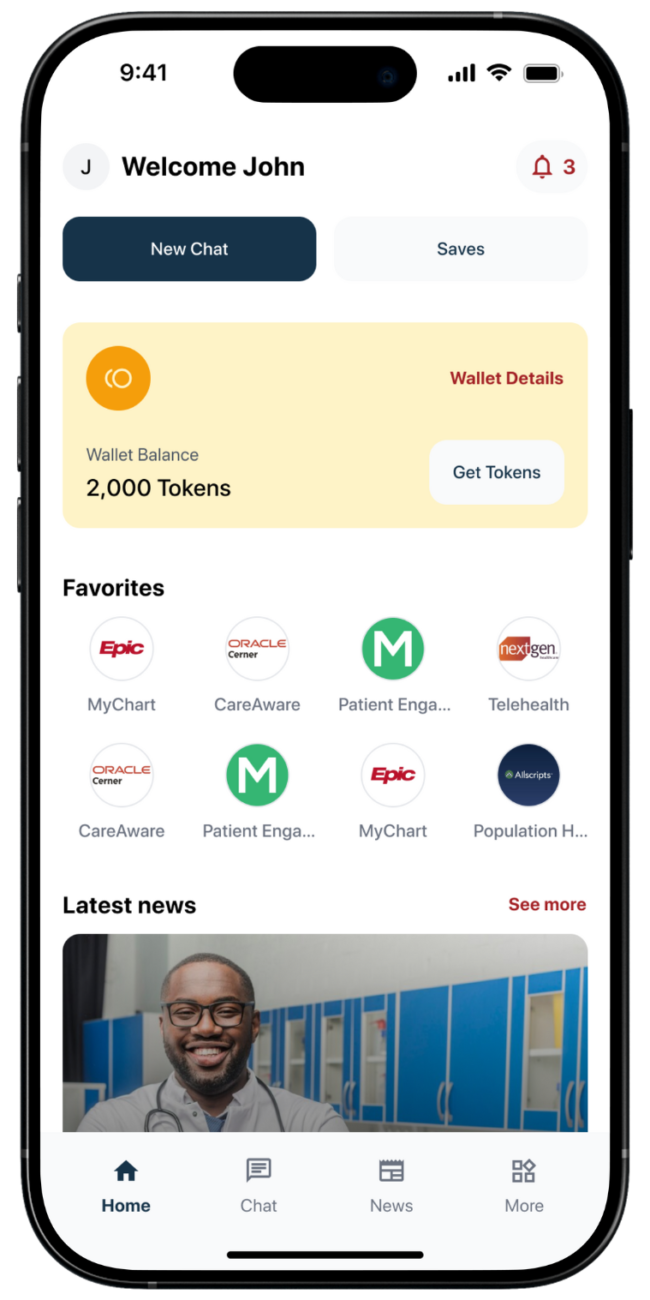Switch to the Home tab

(x=126, y=1186)
